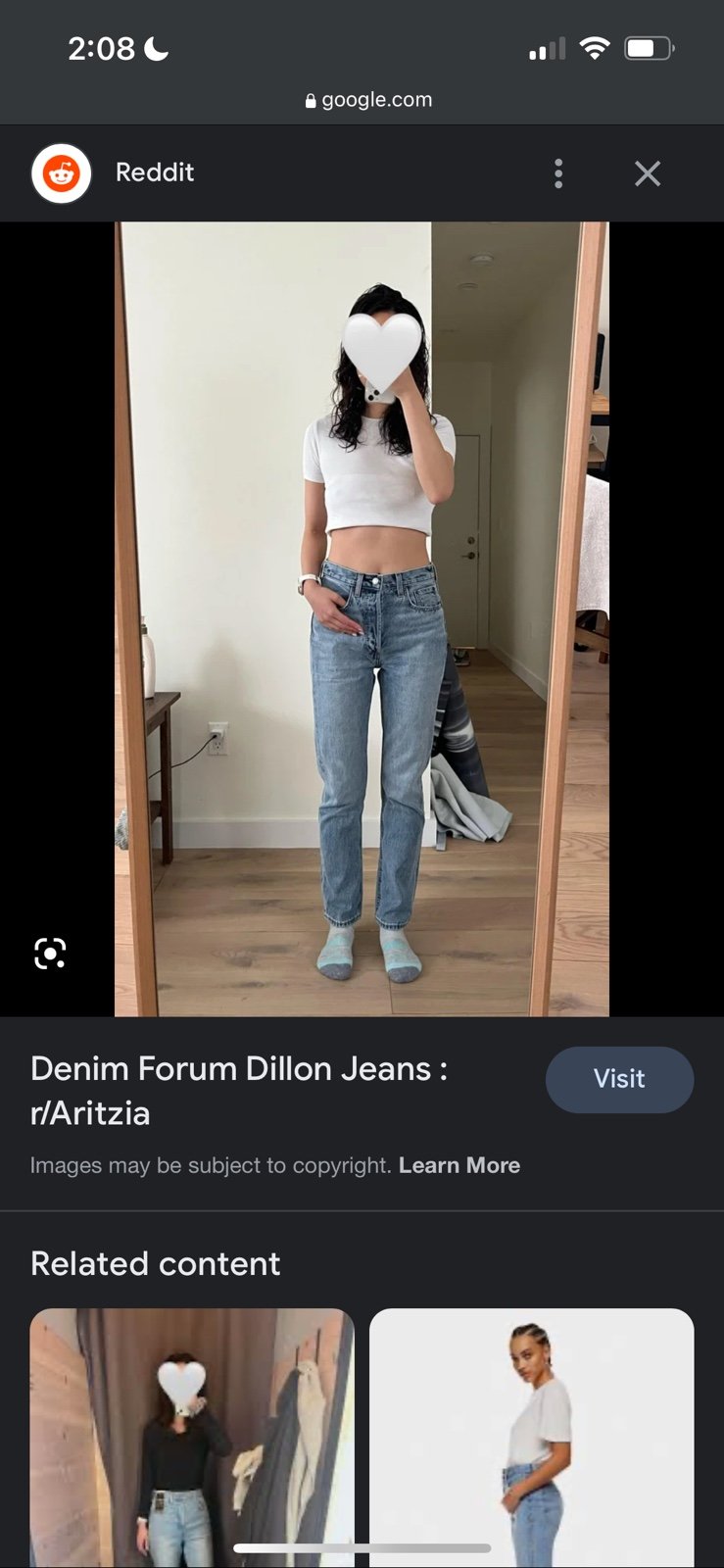Open the related image of model in white tee
Viewport: 724px width, 1568px height.
point(531,1438)
